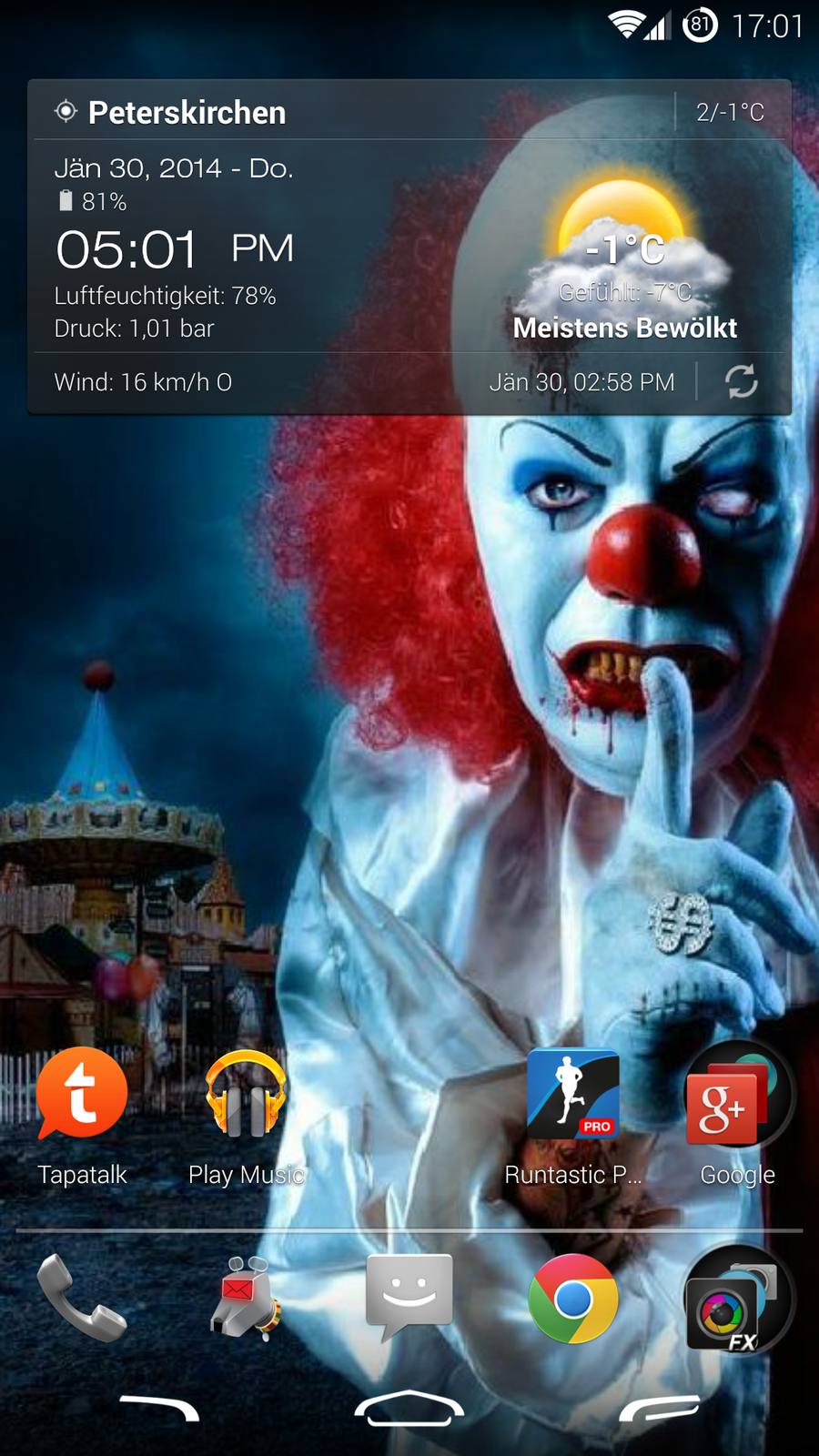Open the messaging app

tap(409, 1299)
